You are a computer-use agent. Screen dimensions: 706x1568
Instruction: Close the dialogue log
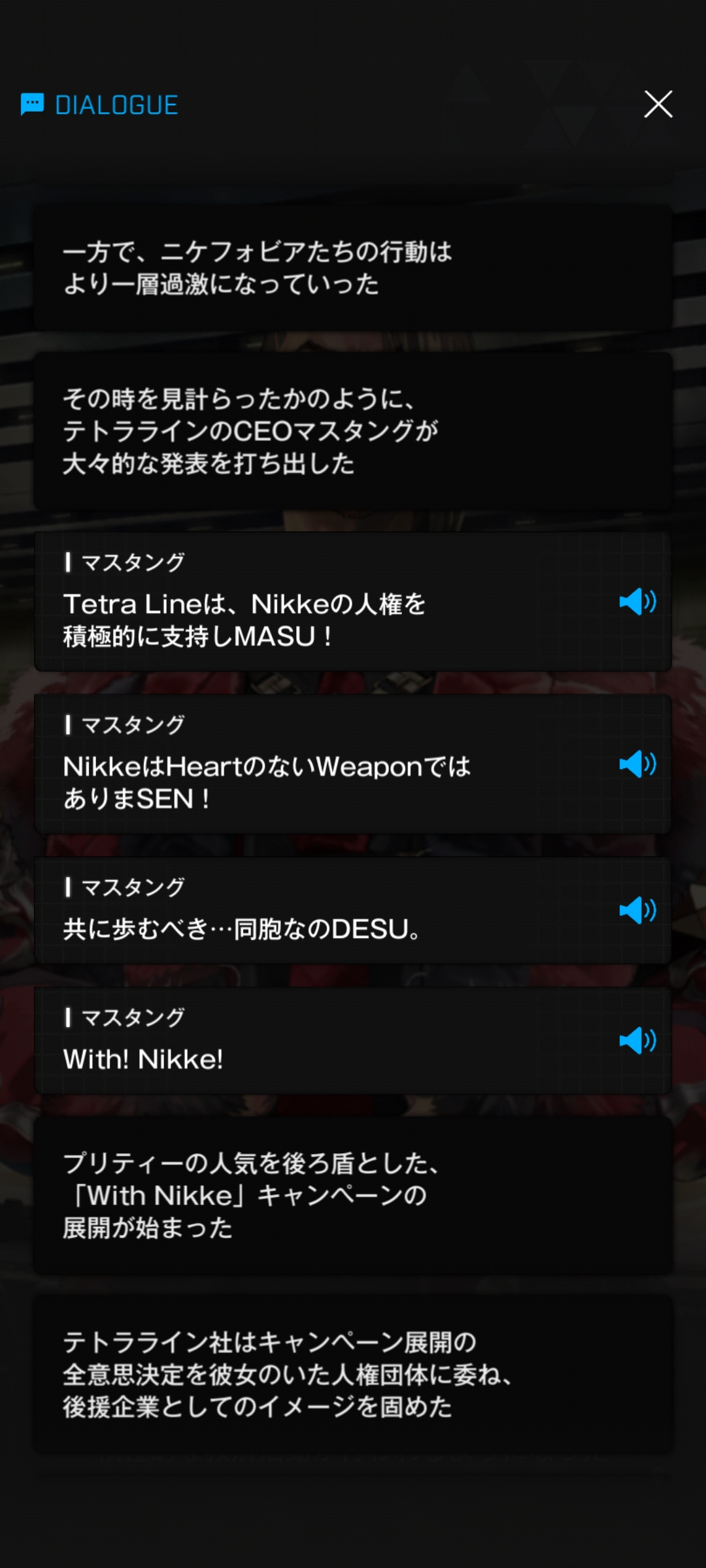click(x=658, y=105)
